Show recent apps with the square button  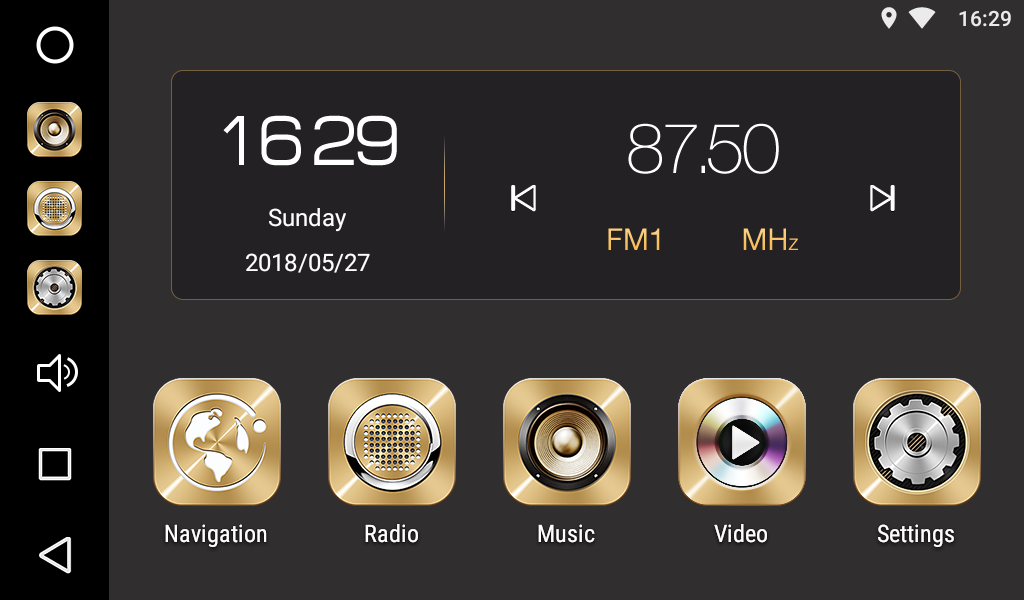55,464
